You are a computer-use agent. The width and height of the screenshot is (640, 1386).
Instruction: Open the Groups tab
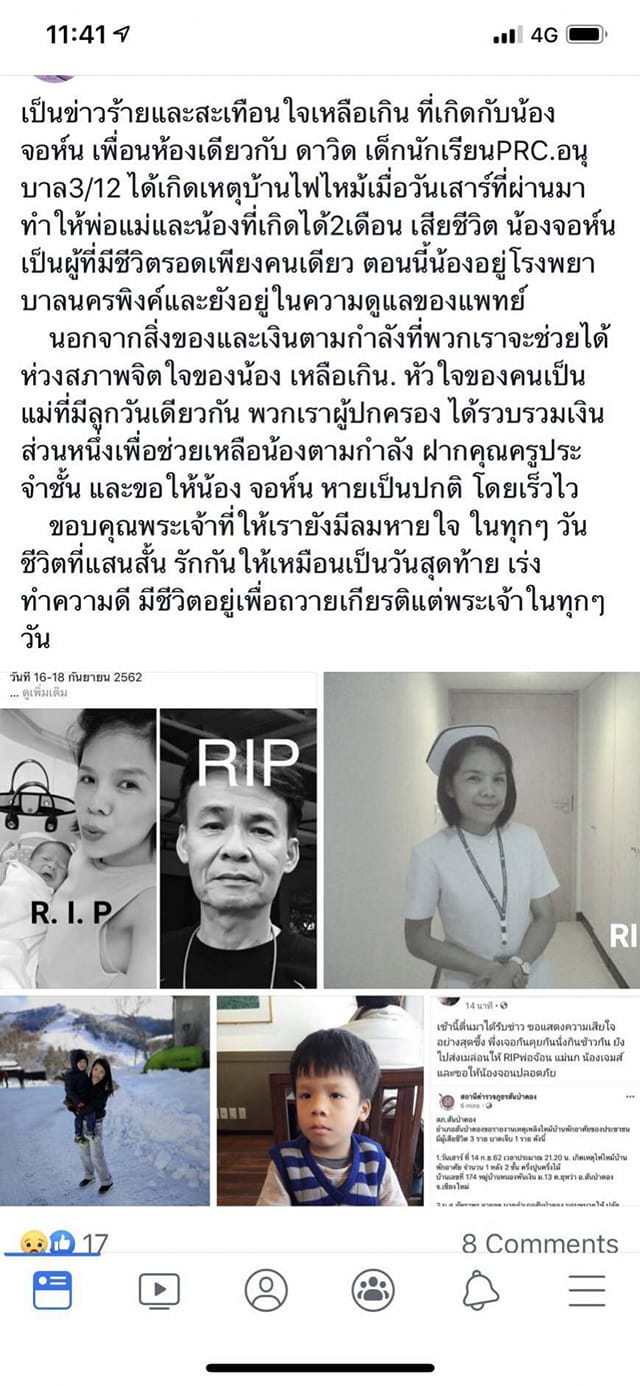[x=373, y=1290]
